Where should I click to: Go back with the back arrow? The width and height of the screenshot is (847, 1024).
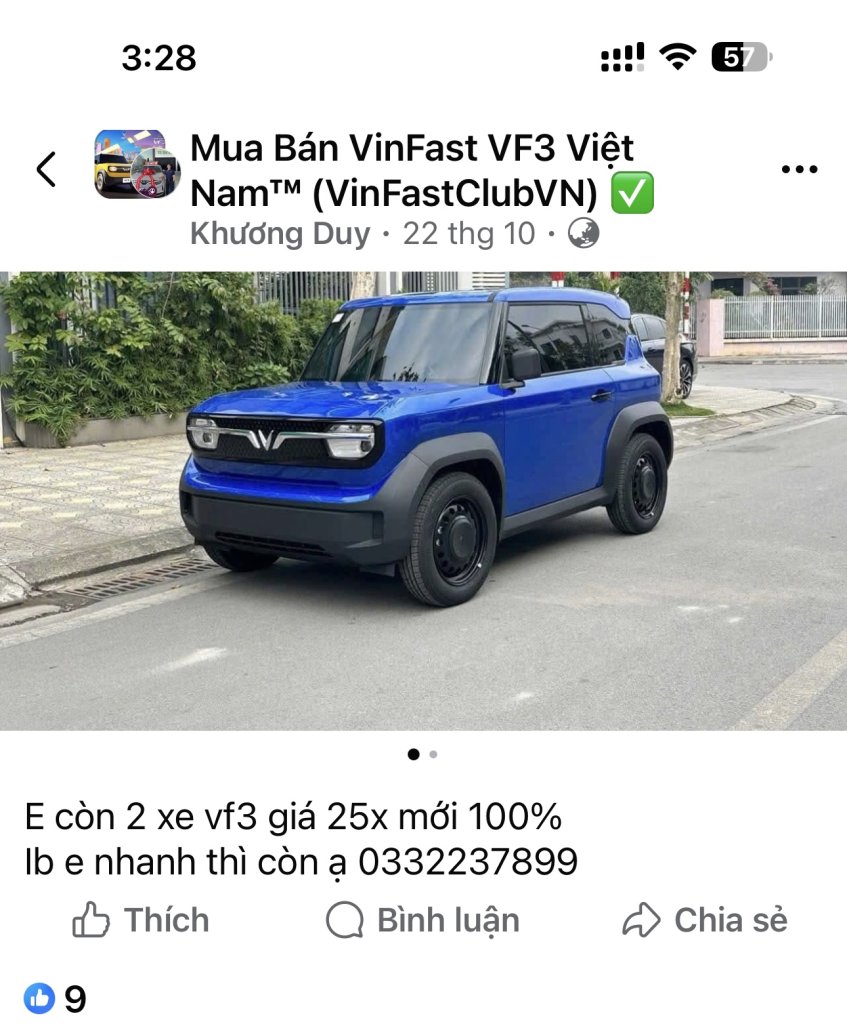pyautogui.click(x=46, y=169)
